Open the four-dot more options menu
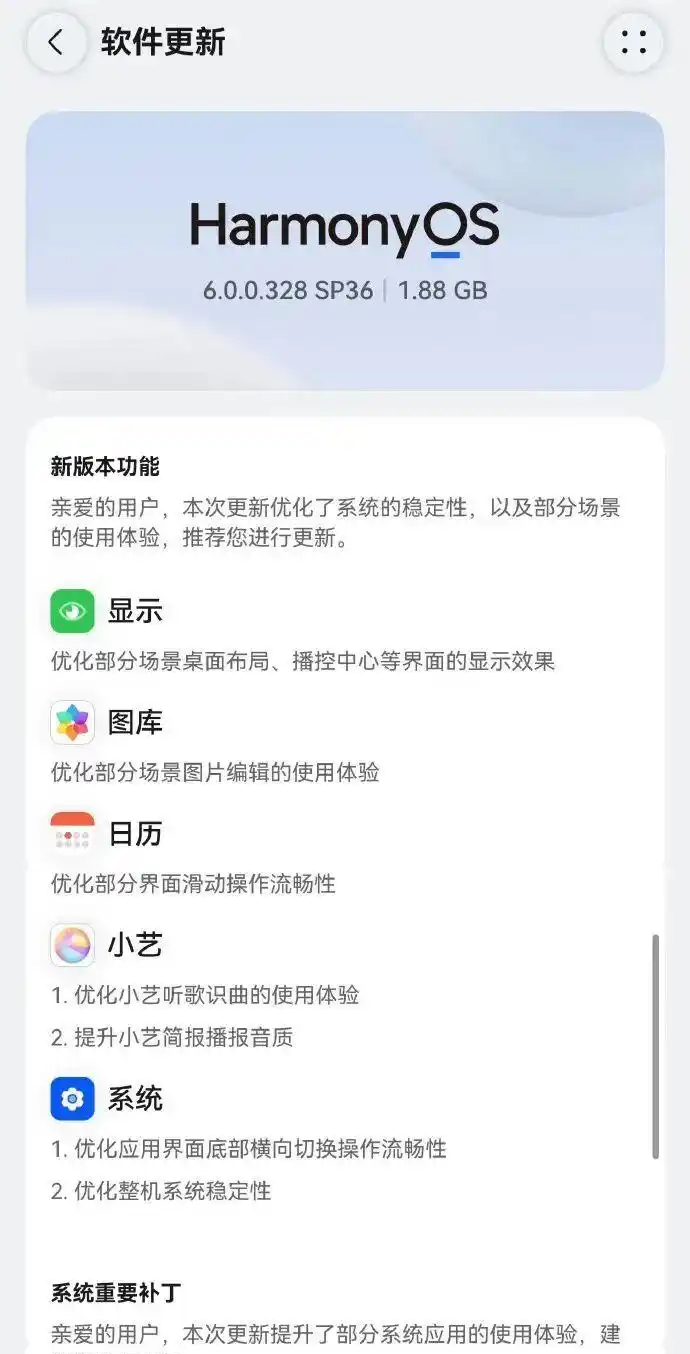Image resolution: width=690 pixels, height=1354 pixels. point(633,42)
